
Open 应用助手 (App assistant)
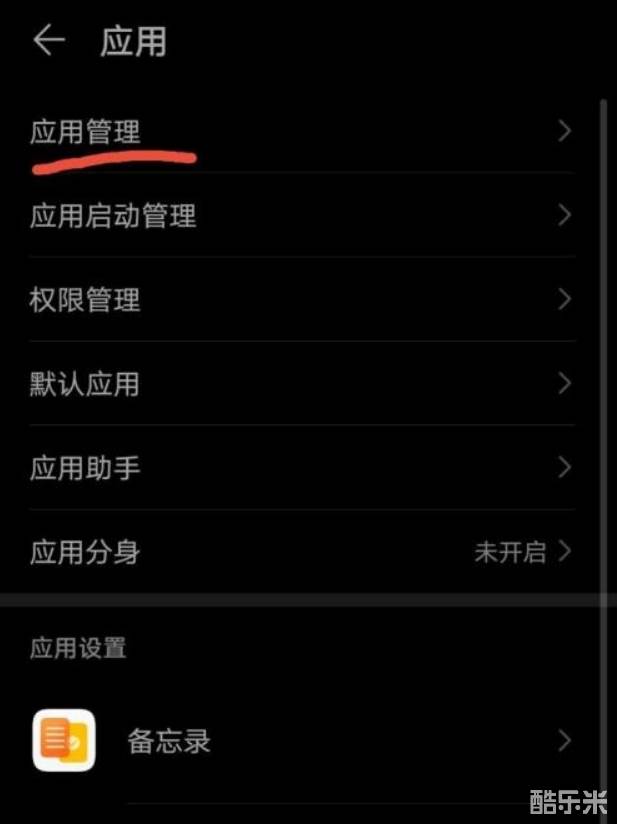pos(300,467)
